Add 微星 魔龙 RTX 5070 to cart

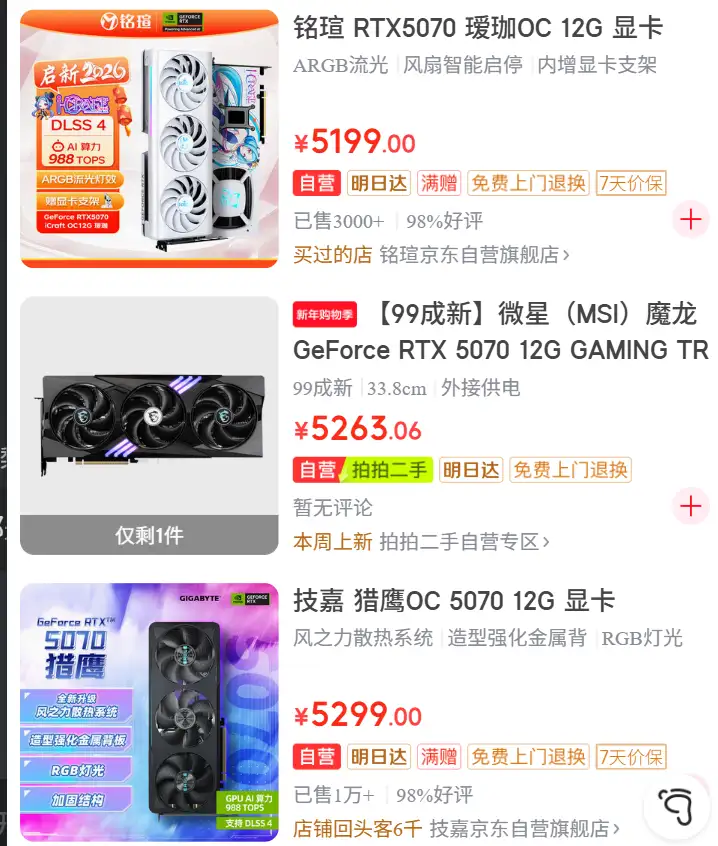[x=691, y=506]
